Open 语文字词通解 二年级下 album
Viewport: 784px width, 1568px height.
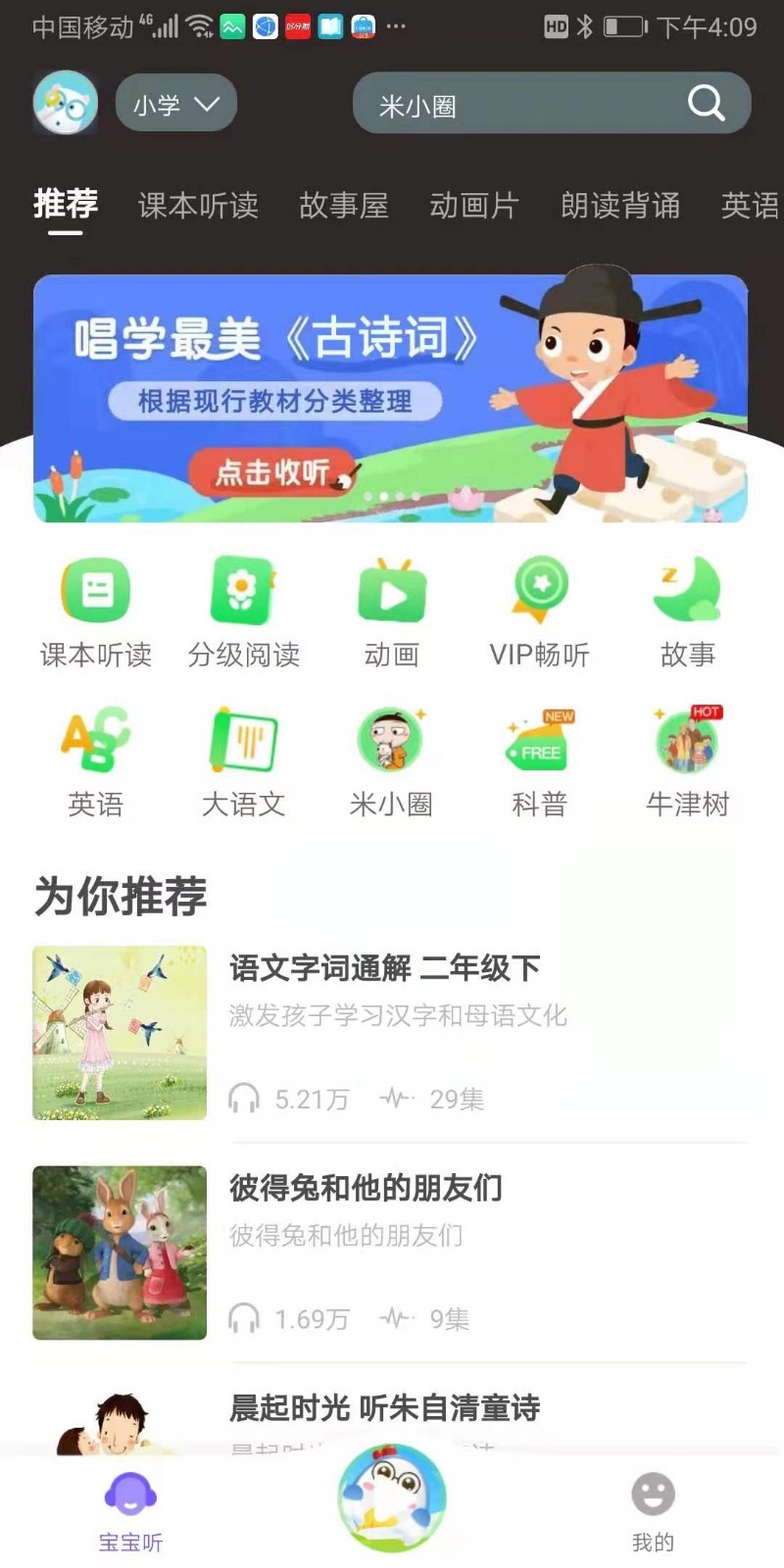(x=384, y=1031)
